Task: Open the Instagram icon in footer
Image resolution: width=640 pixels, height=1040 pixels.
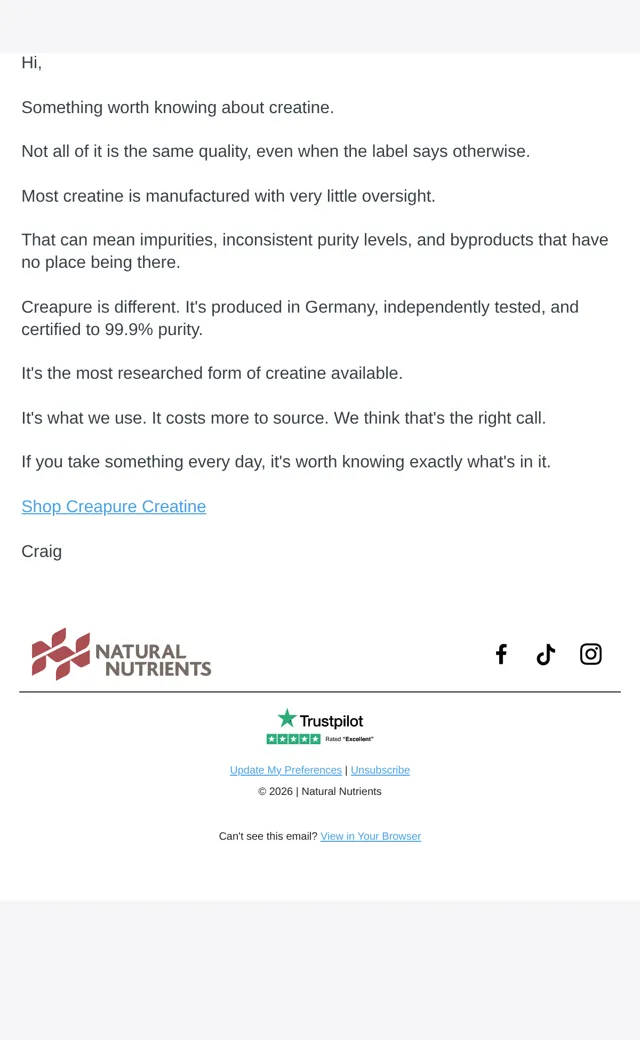Action: tap(591, 654)
